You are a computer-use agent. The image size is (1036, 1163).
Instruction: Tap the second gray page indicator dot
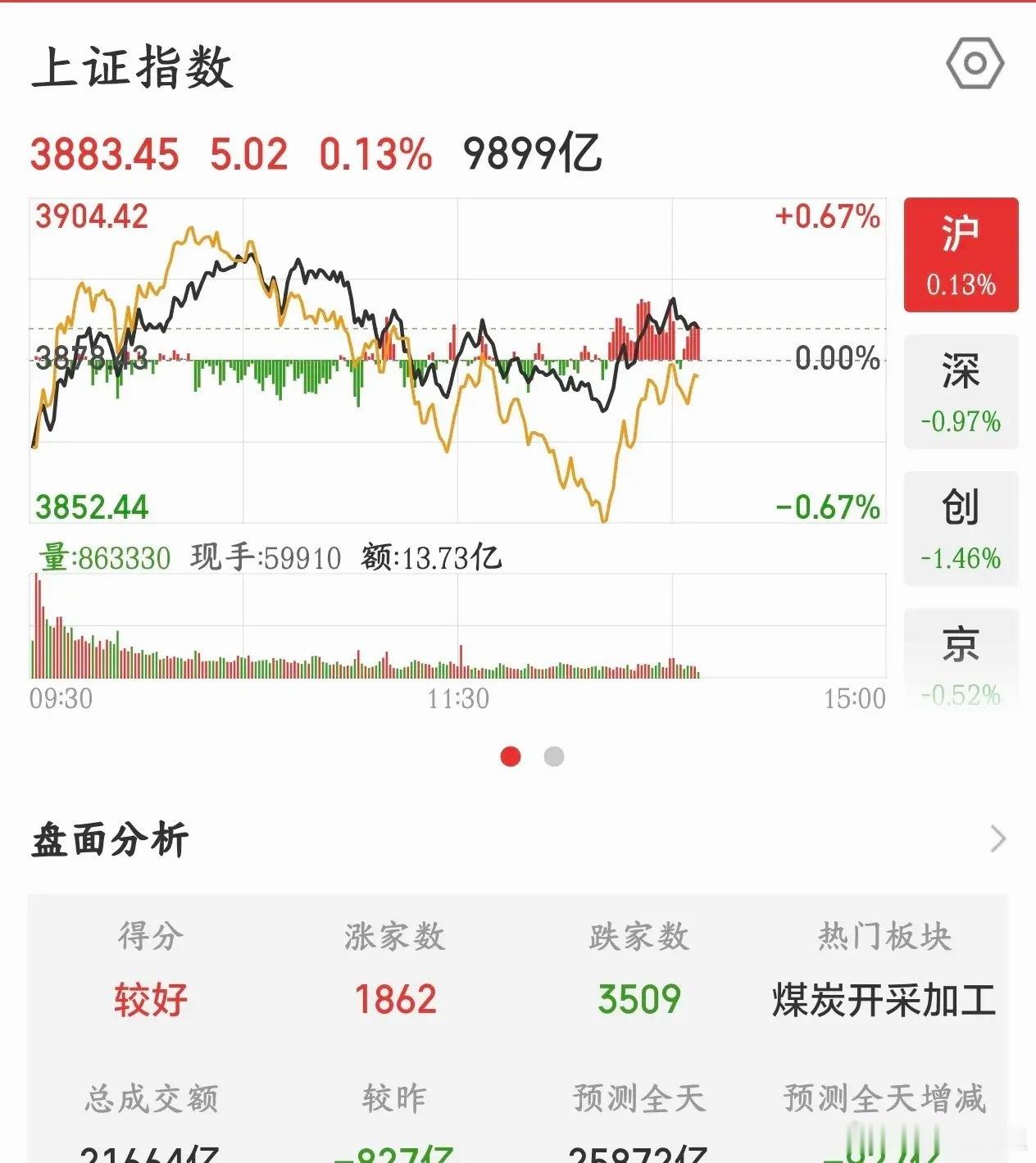coord(554,756)
